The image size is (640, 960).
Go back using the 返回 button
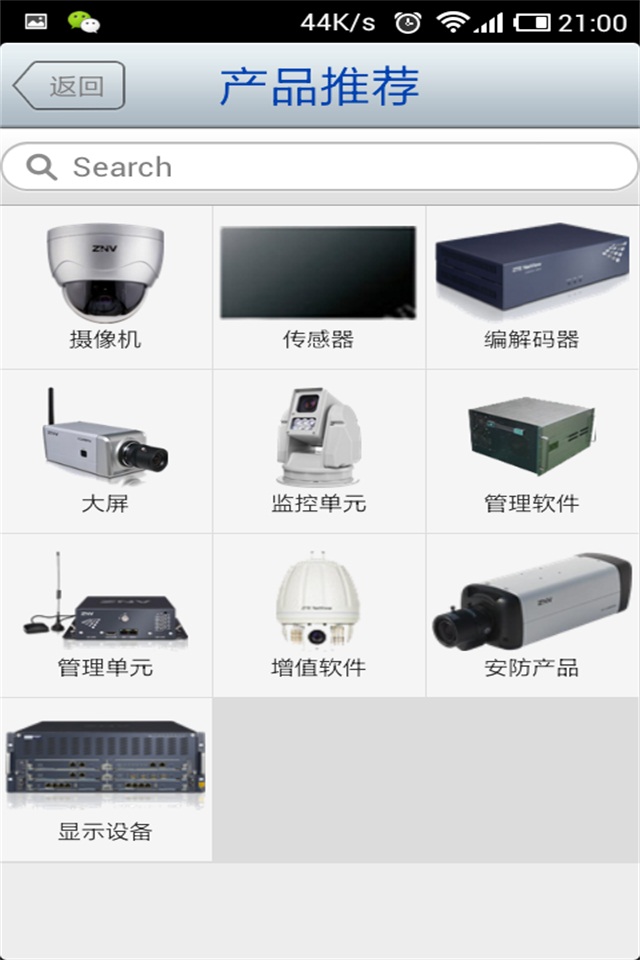click(69, 86)
